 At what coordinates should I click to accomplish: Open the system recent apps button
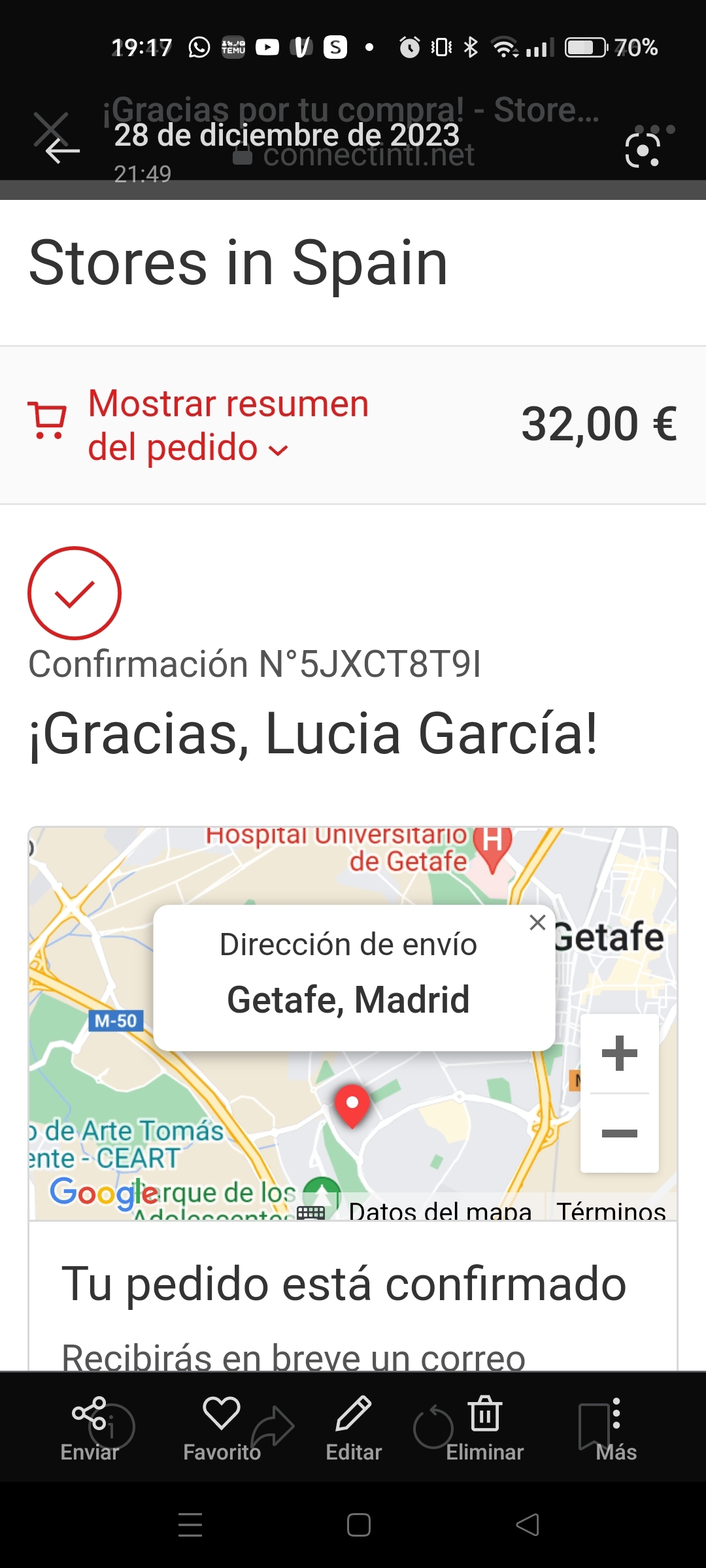click(190, 1525)
